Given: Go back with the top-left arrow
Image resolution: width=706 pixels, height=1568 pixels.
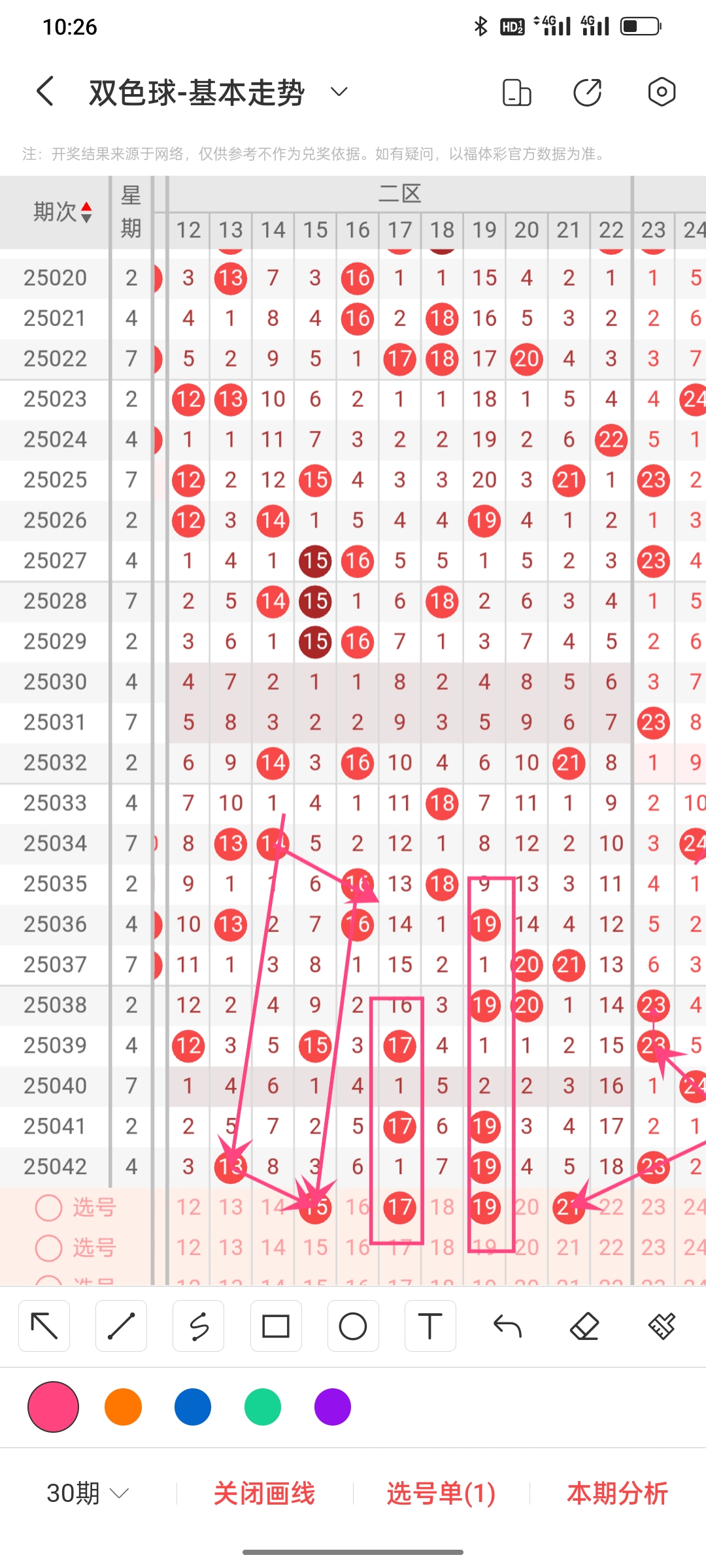Looking at the screenshot, I should [44, 91].
